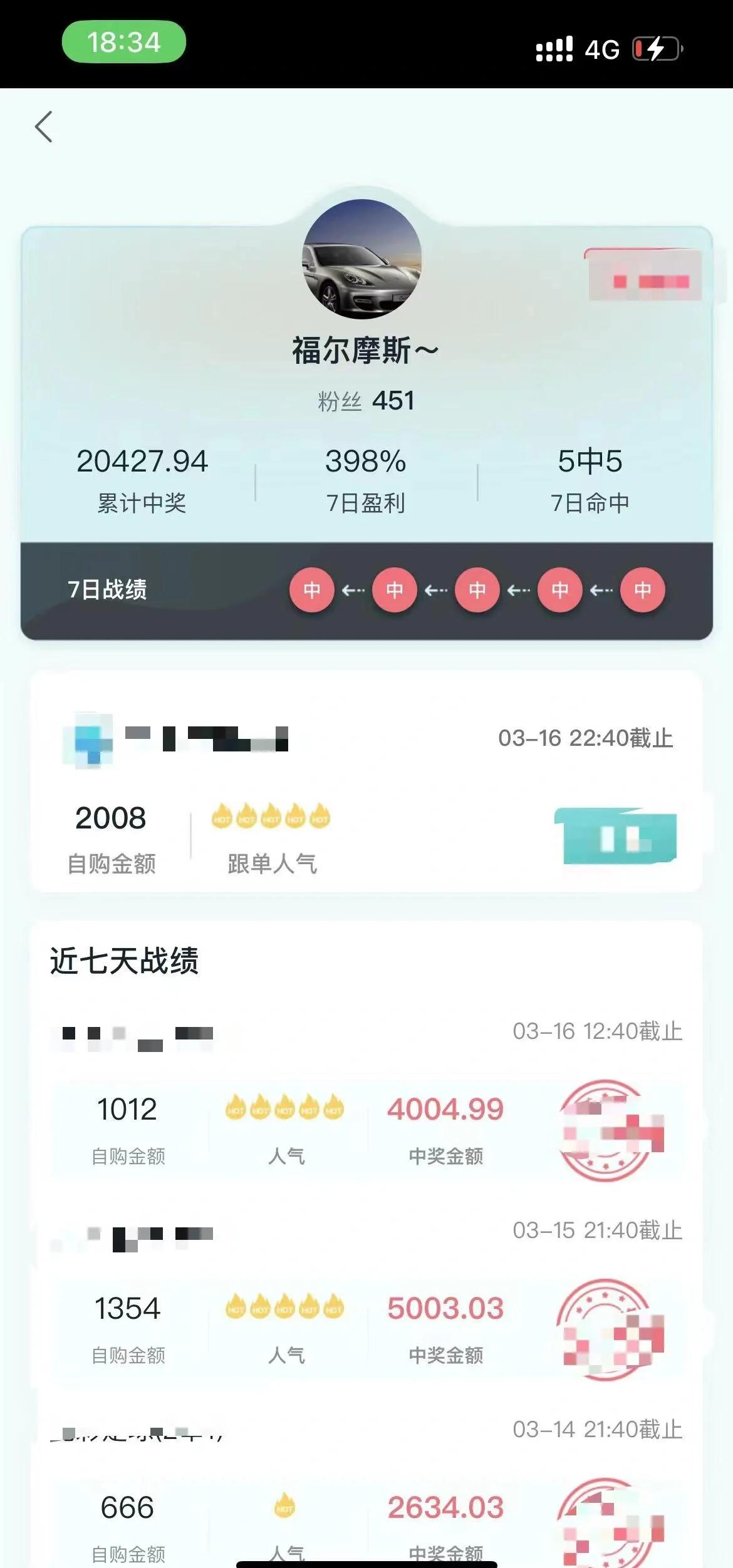Open the 03-16 22:40 plan card
733x1568 pixels.
click(366, 781)
